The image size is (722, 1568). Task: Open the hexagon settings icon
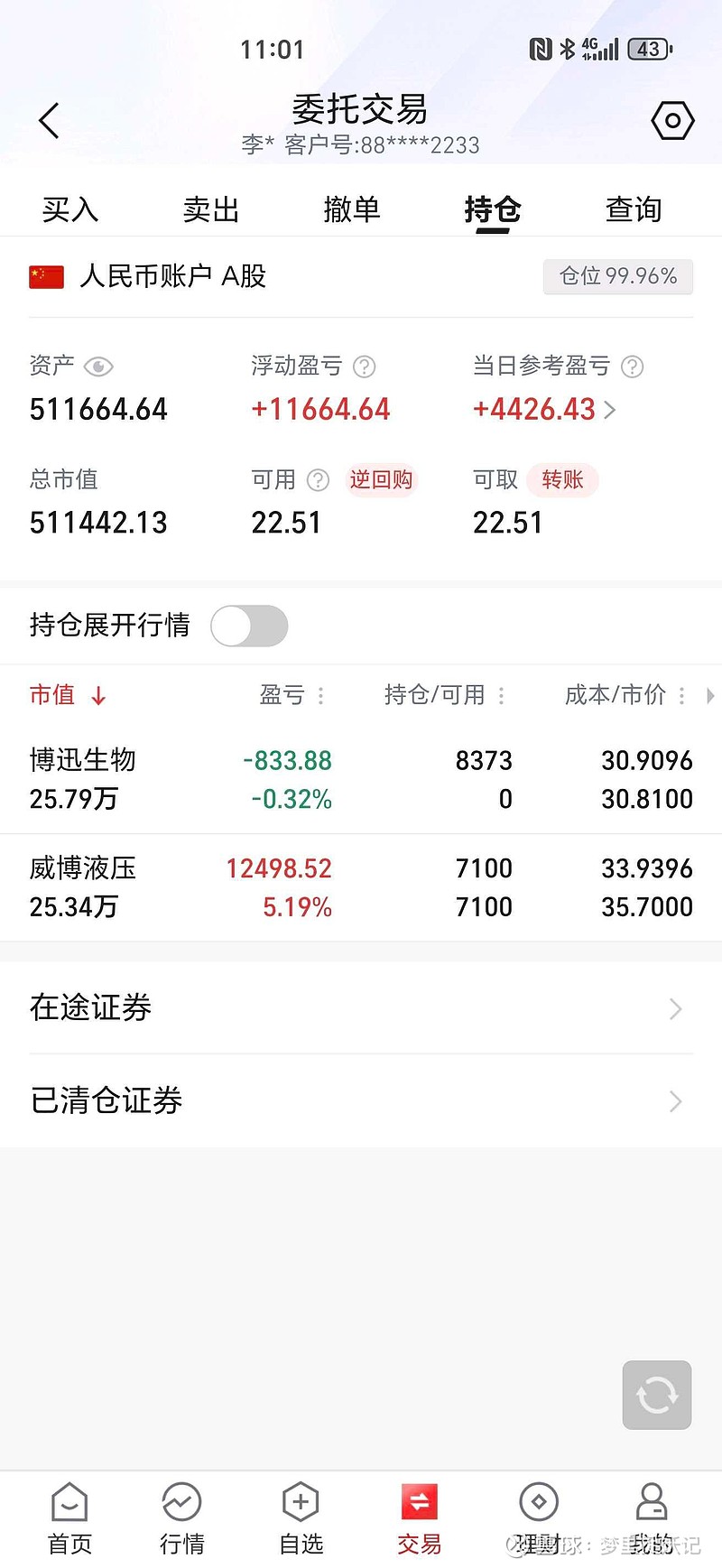tap(672, 120)
